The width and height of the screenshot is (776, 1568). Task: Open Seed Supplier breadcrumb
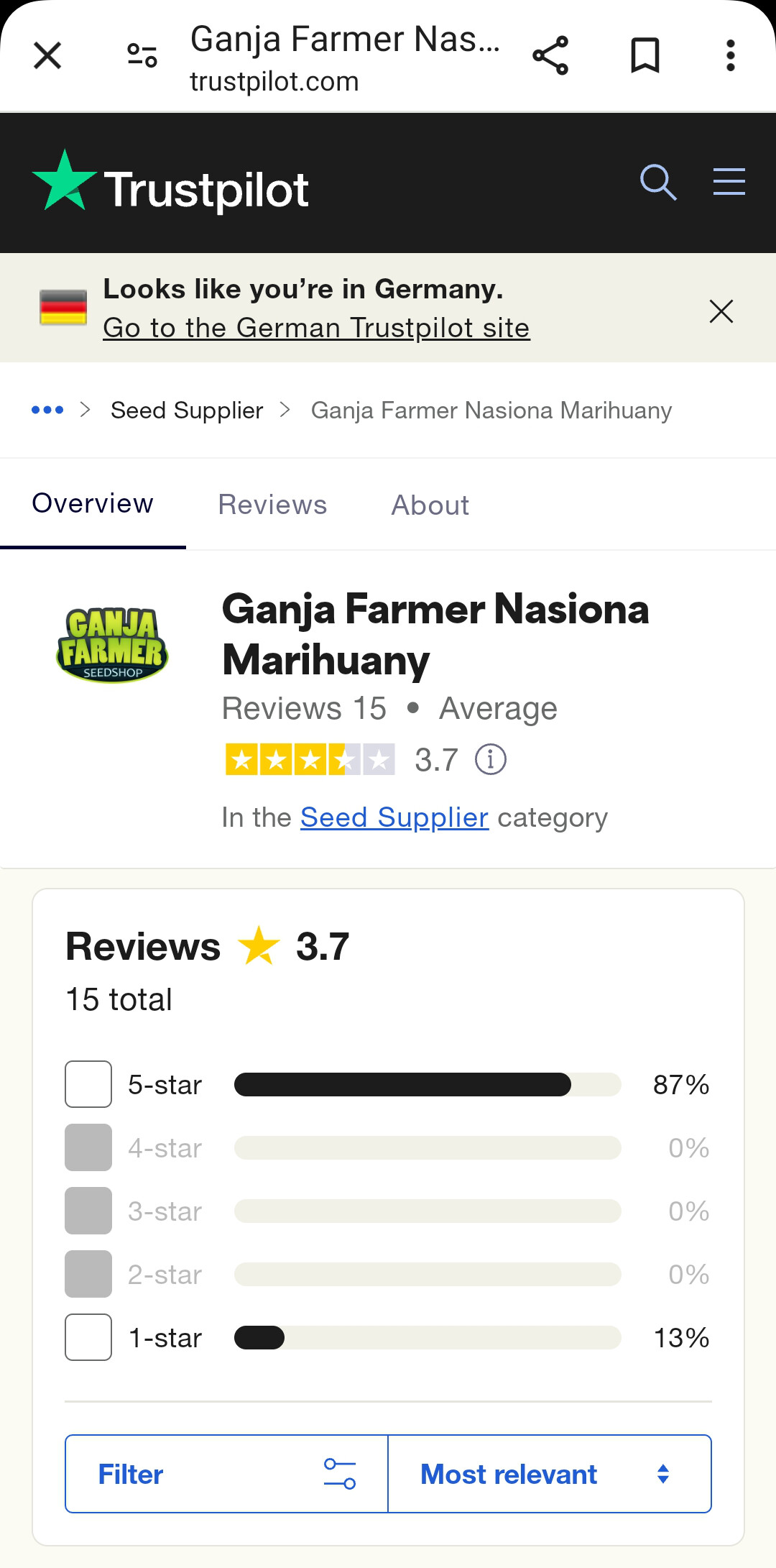click(187, 410)
